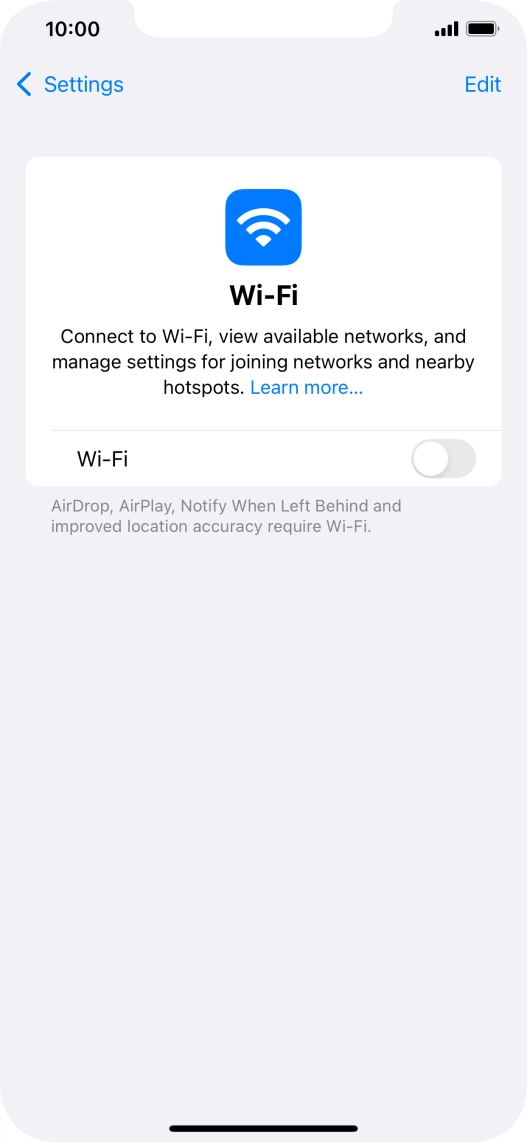
Task: Go back to Settings
Action: click(x=70, y=84)
